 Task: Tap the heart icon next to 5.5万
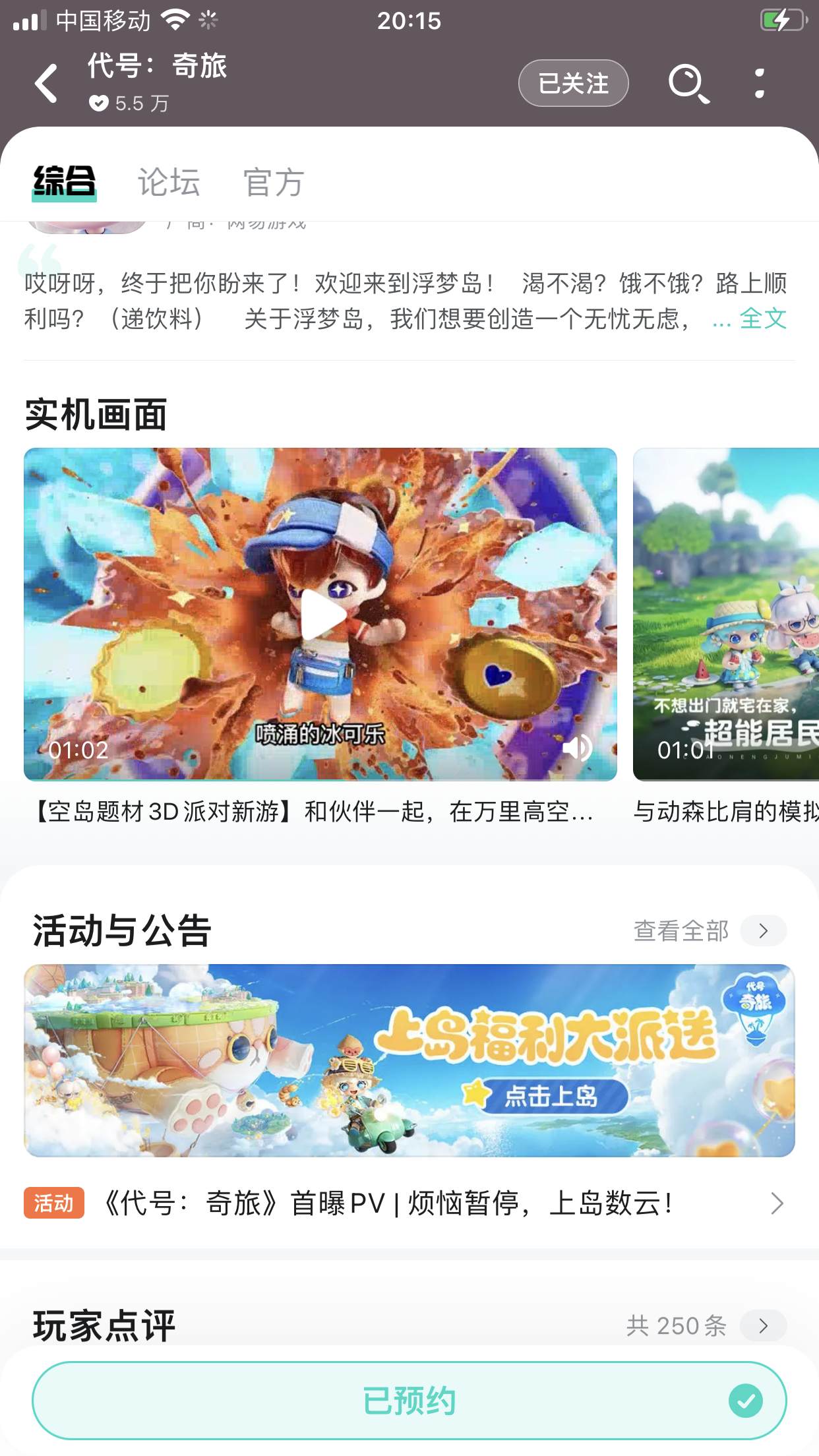pos(98,104)
